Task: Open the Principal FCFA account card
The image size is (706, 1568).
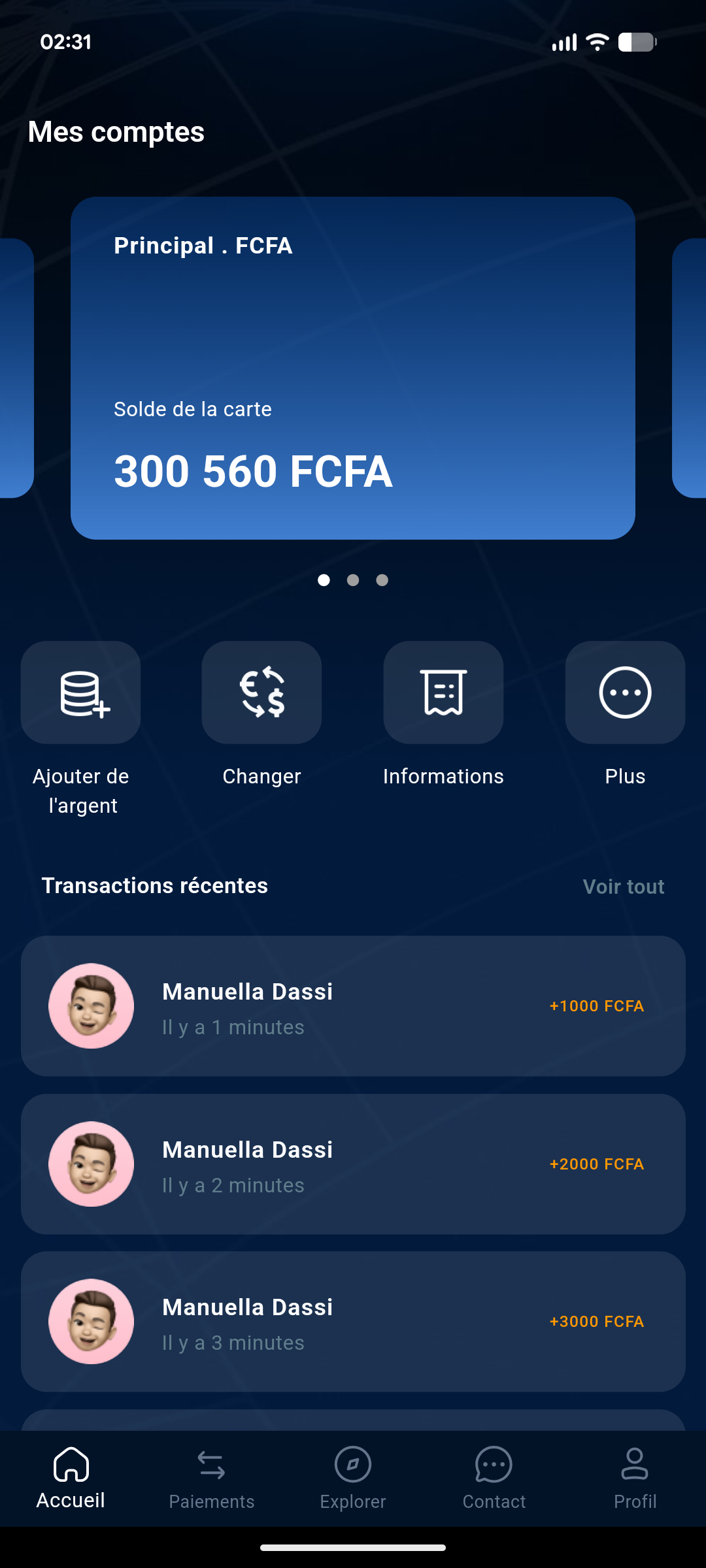Action: click(353, 368)
